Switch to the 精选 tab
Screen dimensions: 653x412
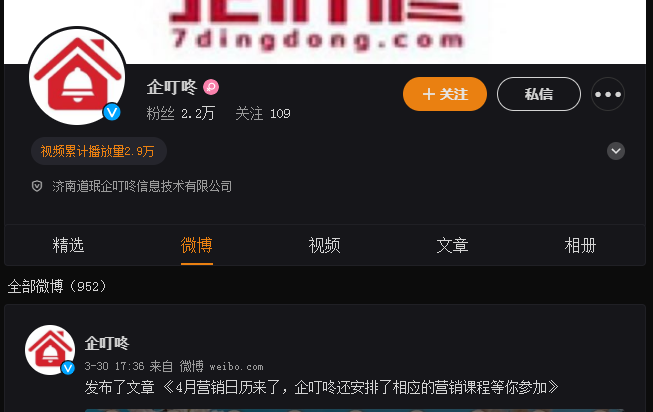click(x=68, y=245)
